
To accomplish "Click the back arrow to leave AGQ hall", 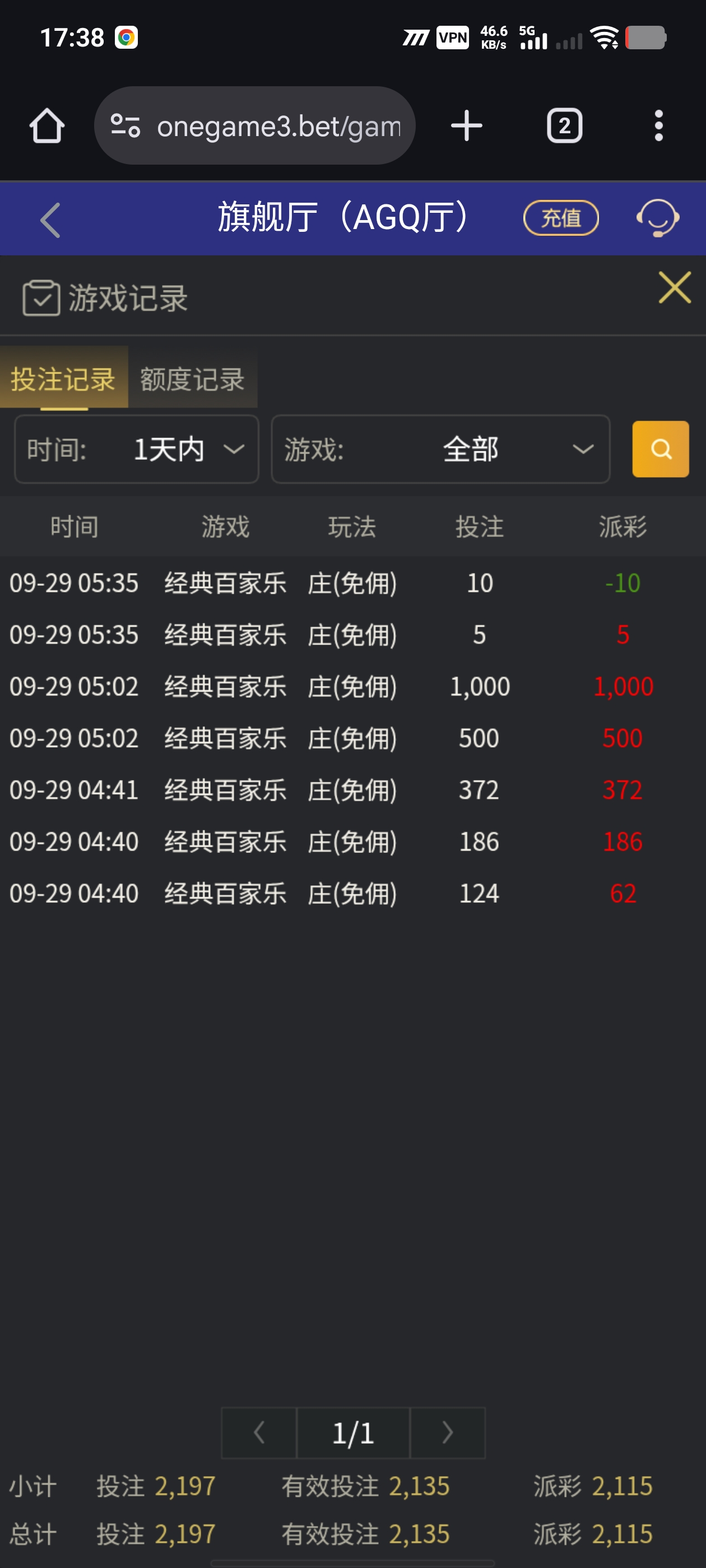I will click(x=49, y=219).
